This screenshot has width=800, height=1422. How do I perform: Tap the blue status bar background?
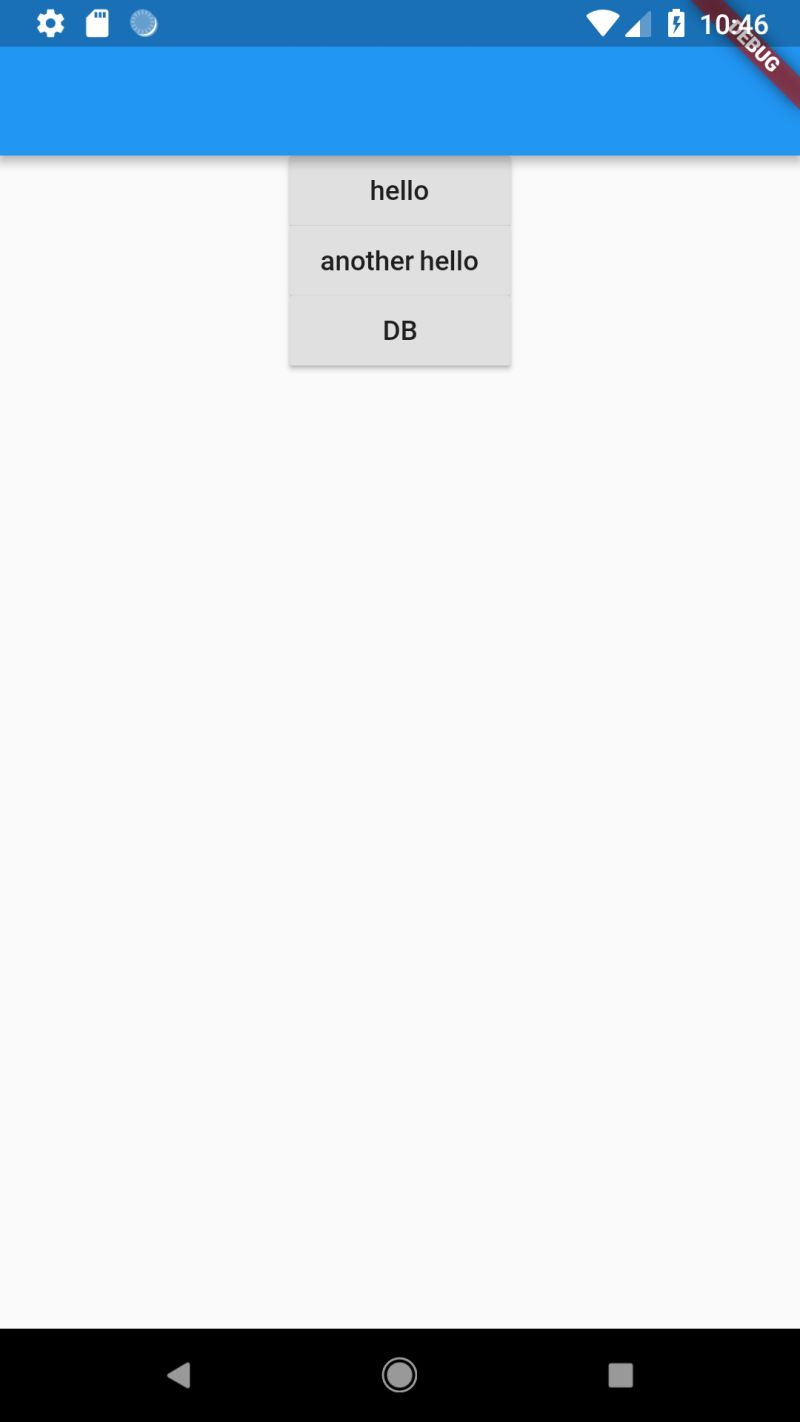pos(350,23)
